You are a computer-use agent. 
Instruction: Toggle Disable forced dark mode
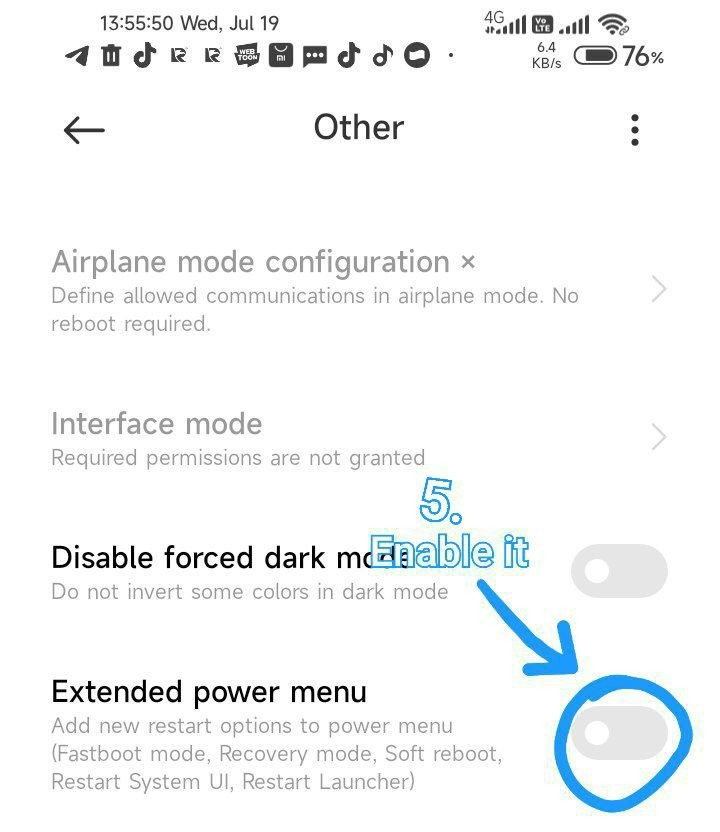point(618,571)
